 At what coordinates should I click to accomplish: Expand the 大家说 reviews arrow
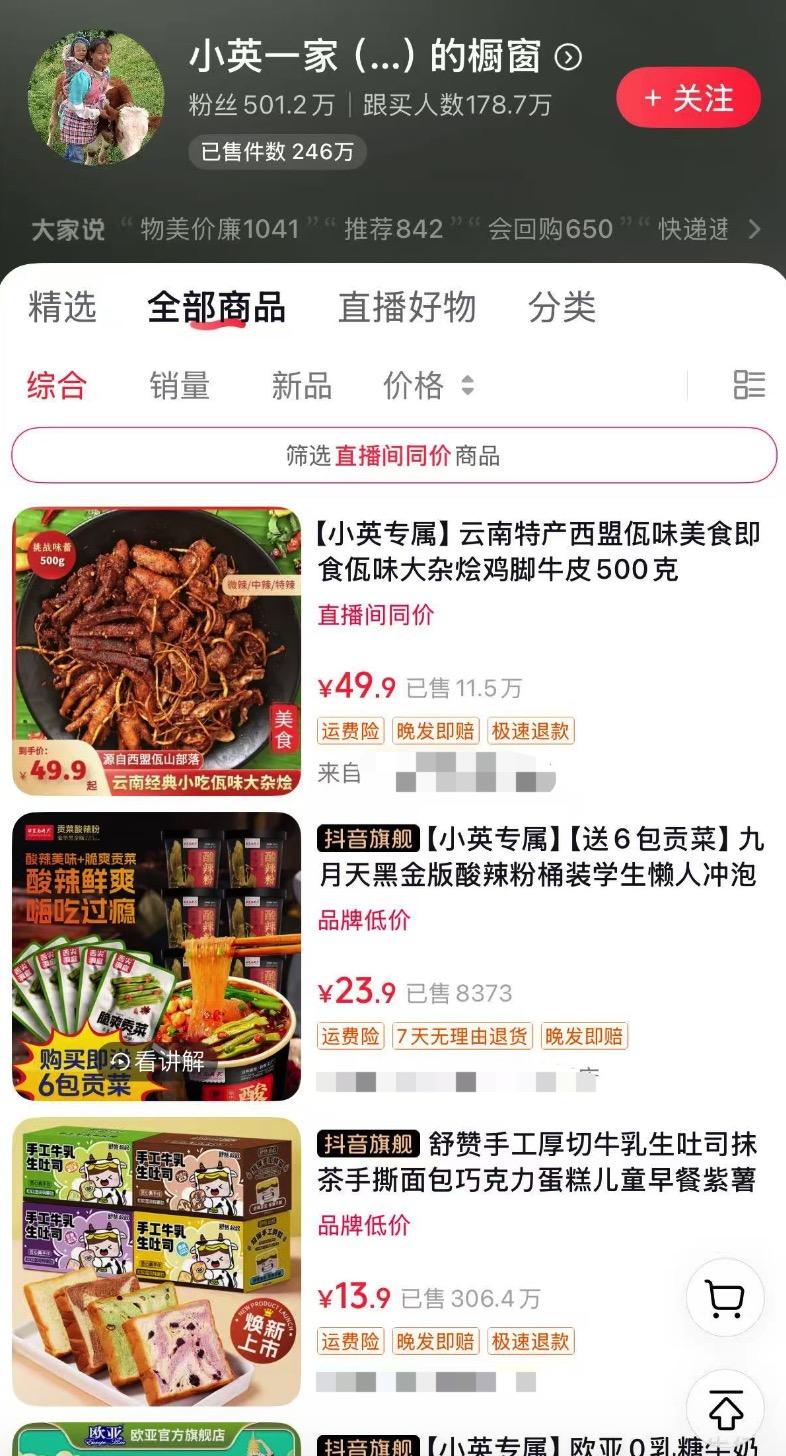pos(755,230)
